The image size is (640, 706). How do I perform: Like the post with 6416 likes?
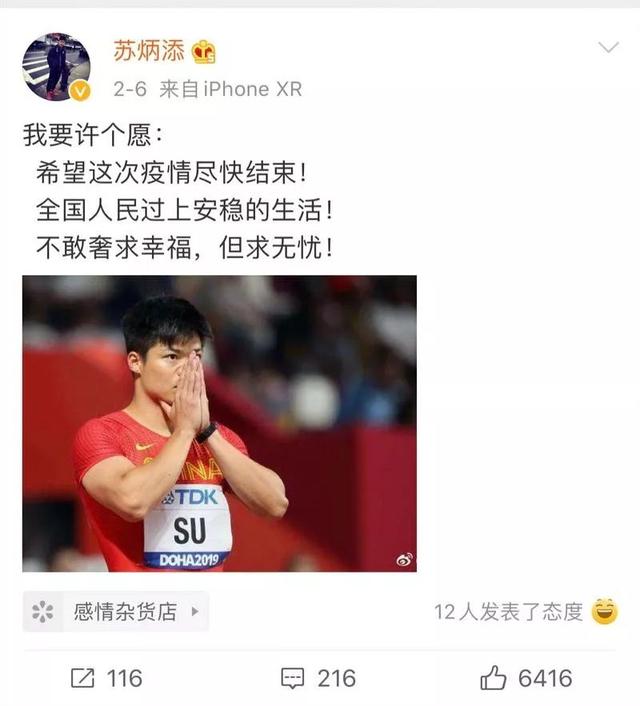click(x=526, y=678)
